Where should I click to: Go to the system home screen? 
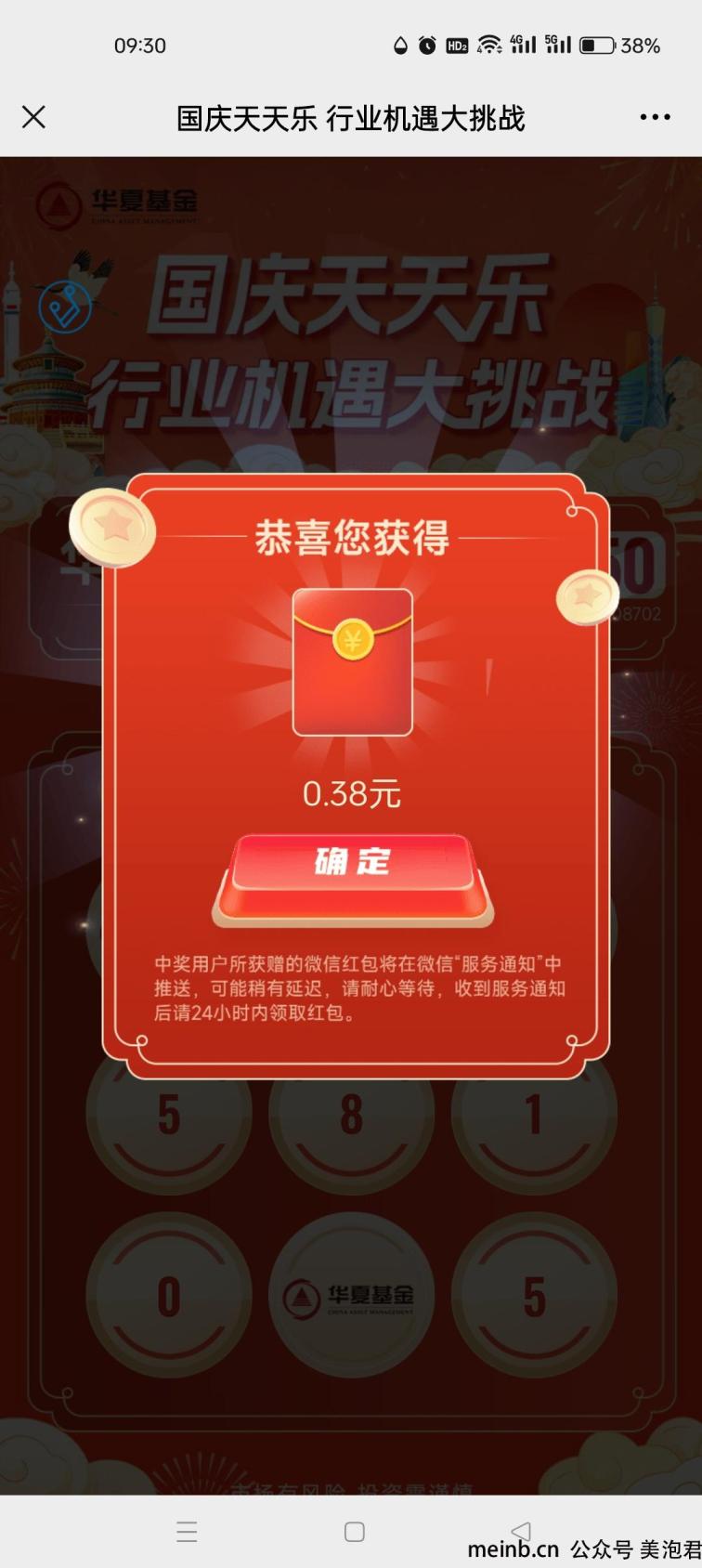354,1532
